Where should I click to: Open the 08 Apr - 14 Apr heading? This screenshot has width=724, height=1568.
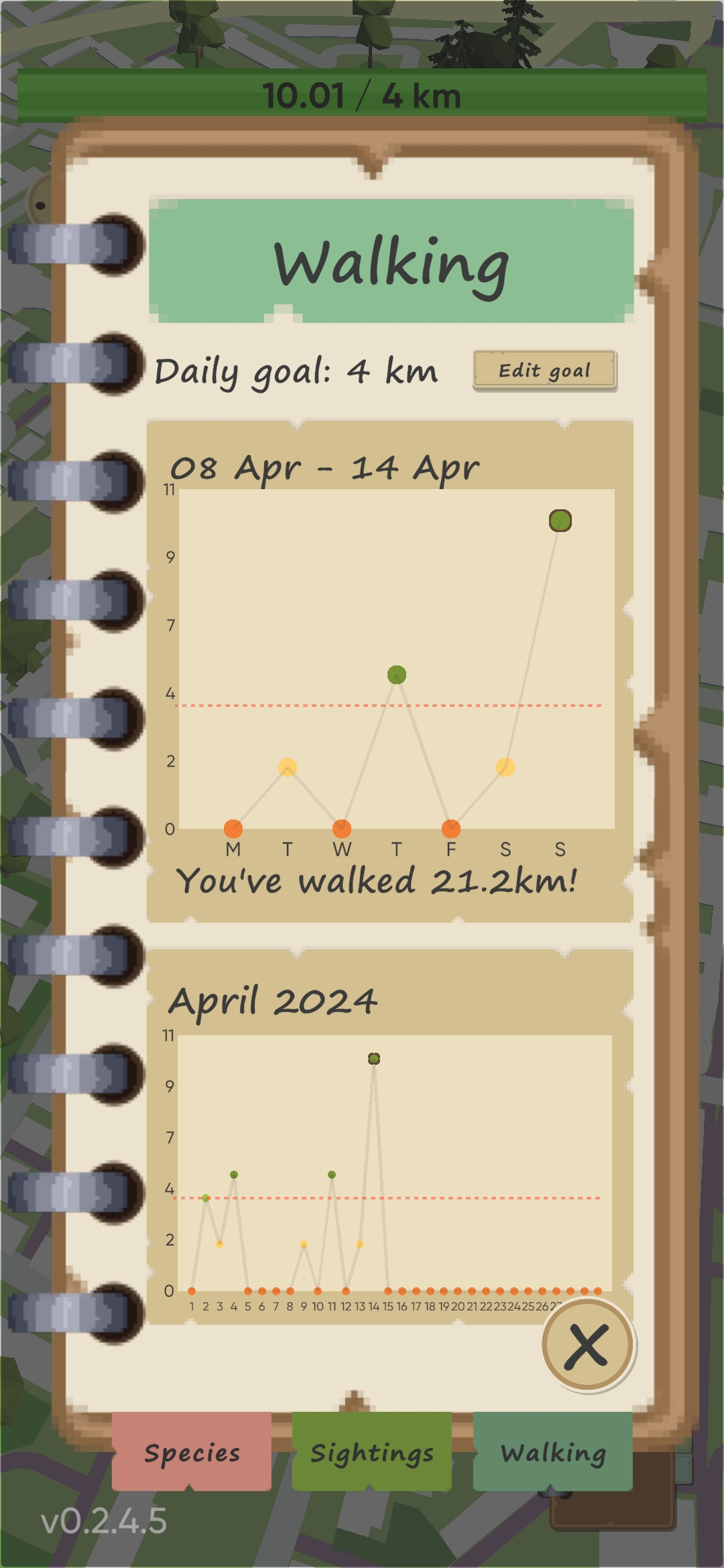click(324, 467)
